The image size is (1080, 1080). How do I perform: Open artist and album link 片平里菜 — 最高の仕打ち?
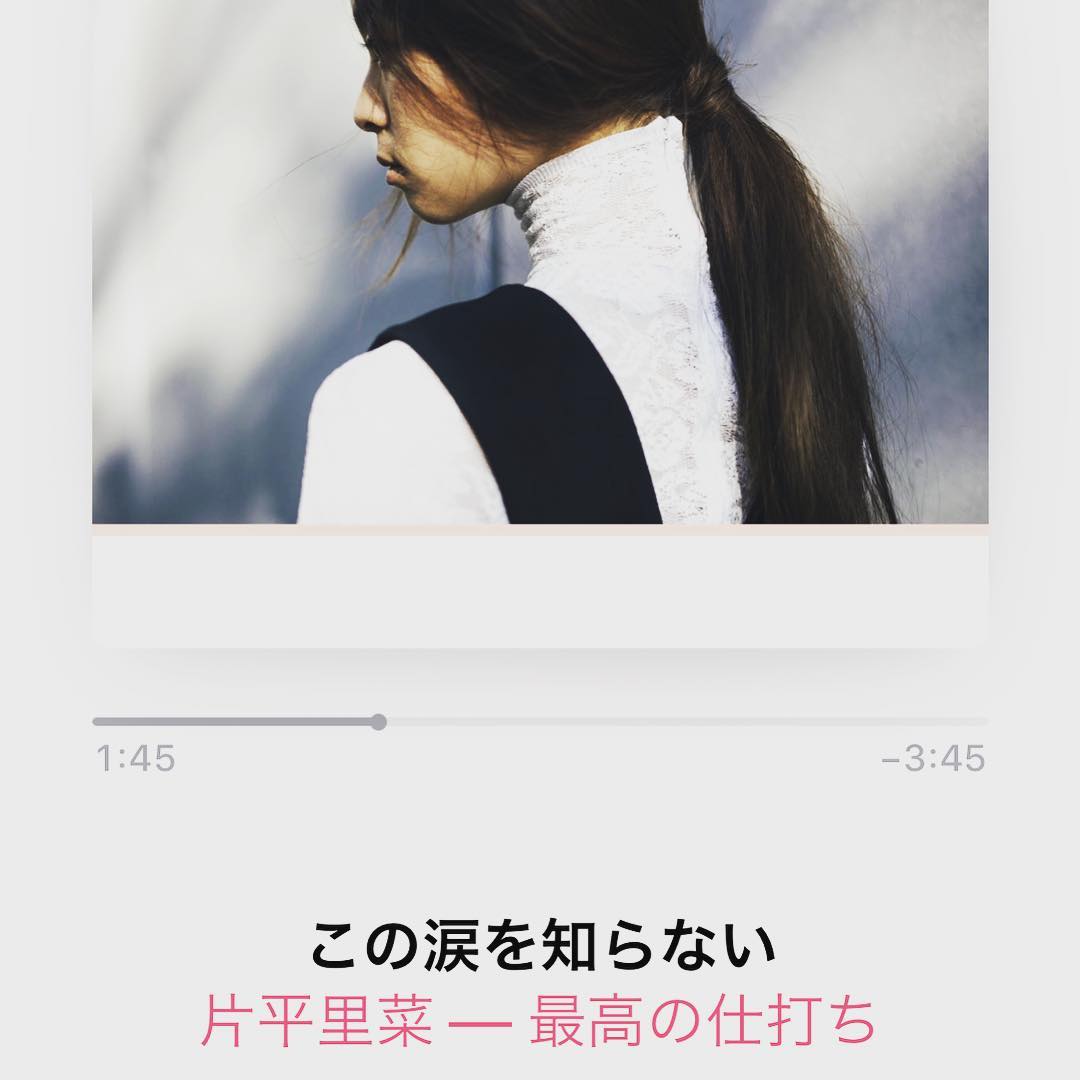tap(539, 1018)
